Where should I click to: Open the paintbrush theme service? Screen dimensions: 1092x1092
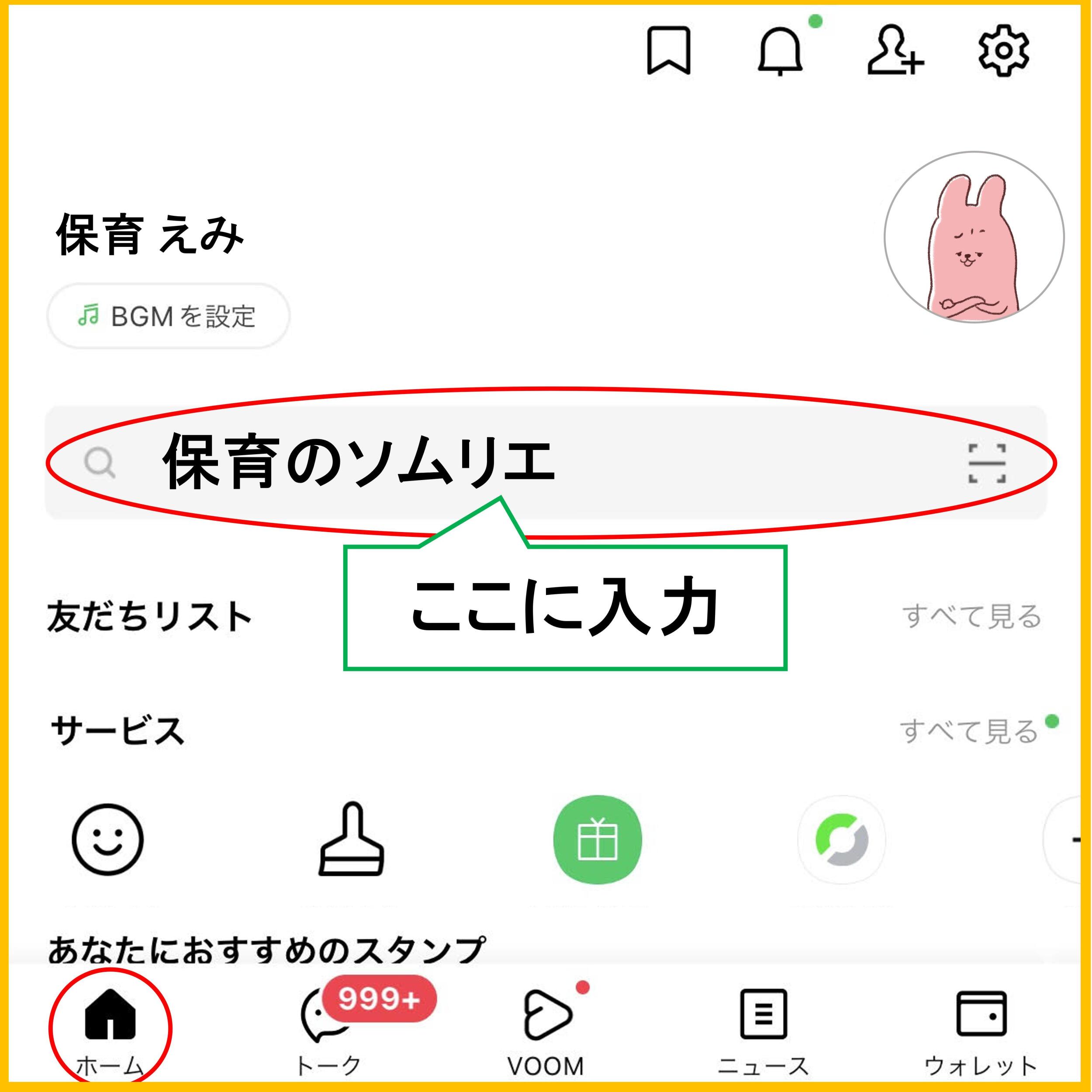pos(352,840)
